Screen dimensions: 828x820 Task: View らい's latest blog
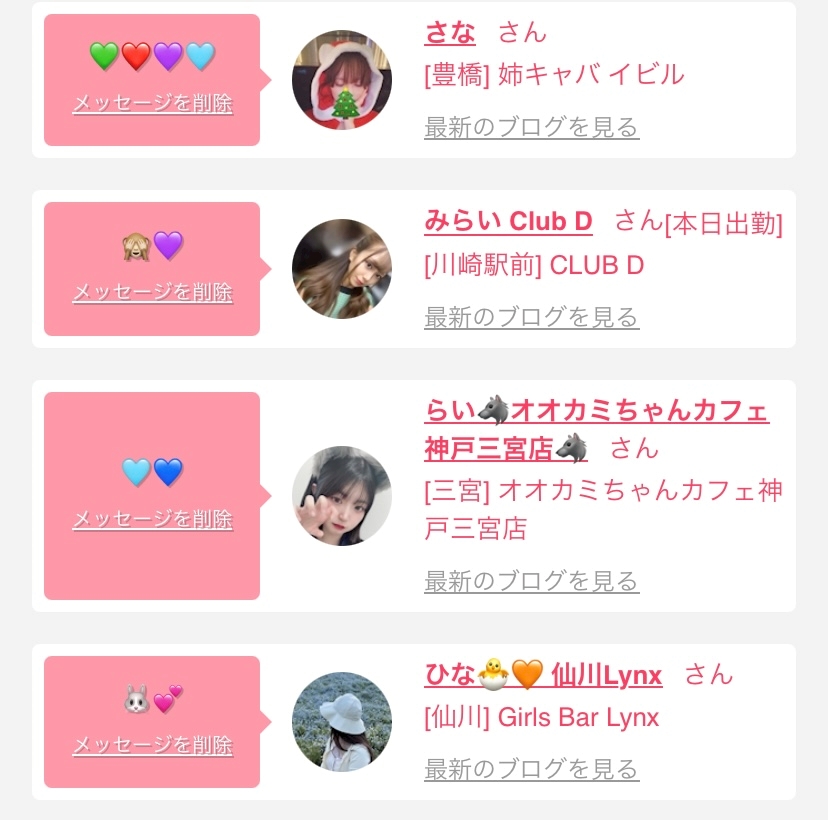coord(531,580)
